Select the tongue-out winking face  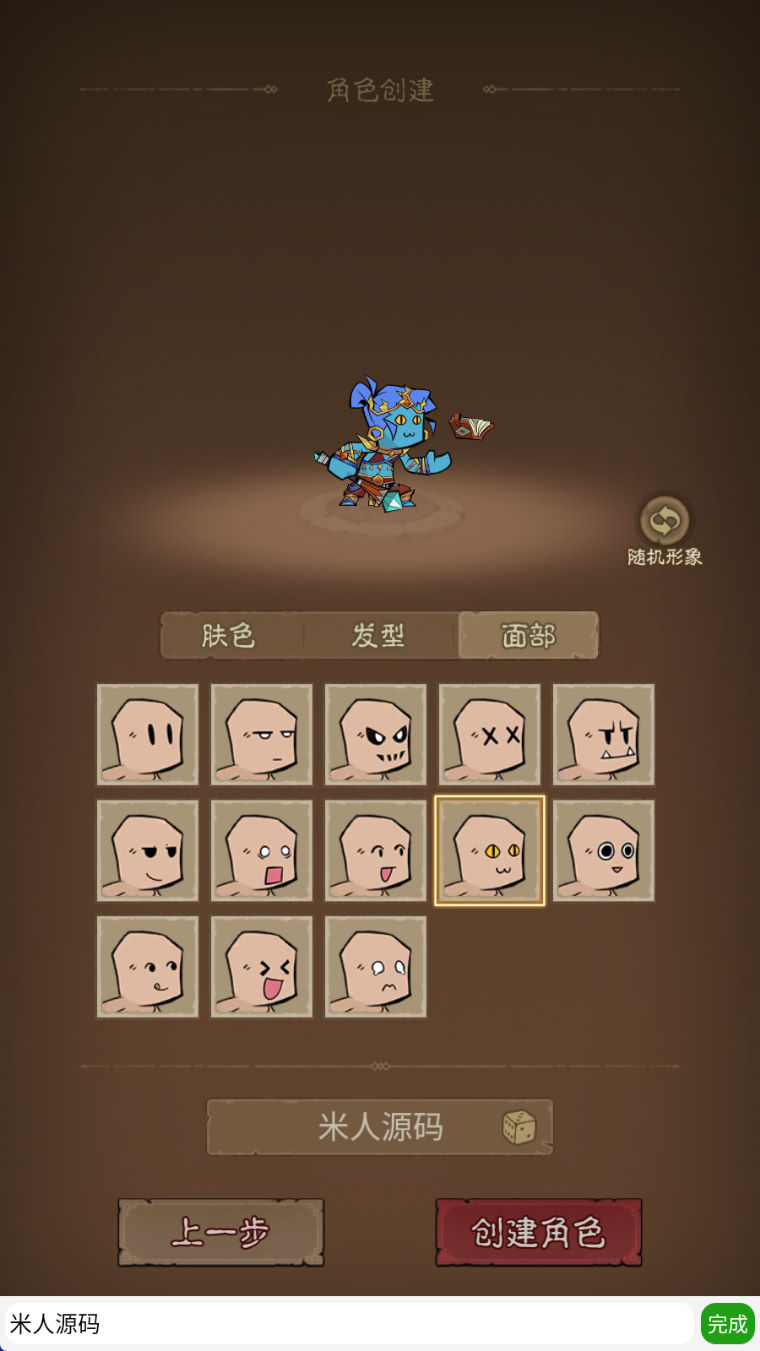[148, 967]
